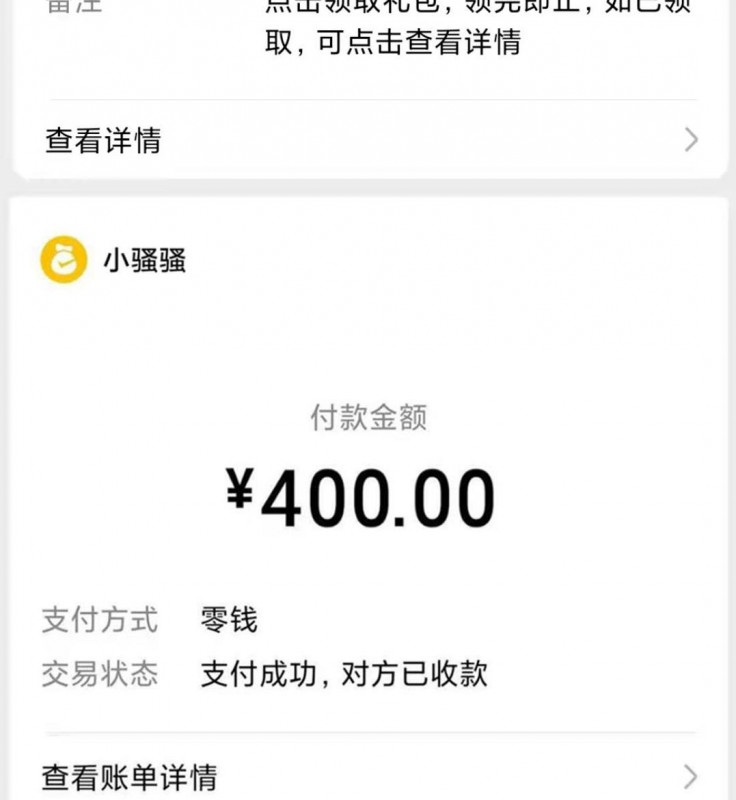Tap the payment amount ¥400.00
The image size is (736, 800).
click(368, 490)
